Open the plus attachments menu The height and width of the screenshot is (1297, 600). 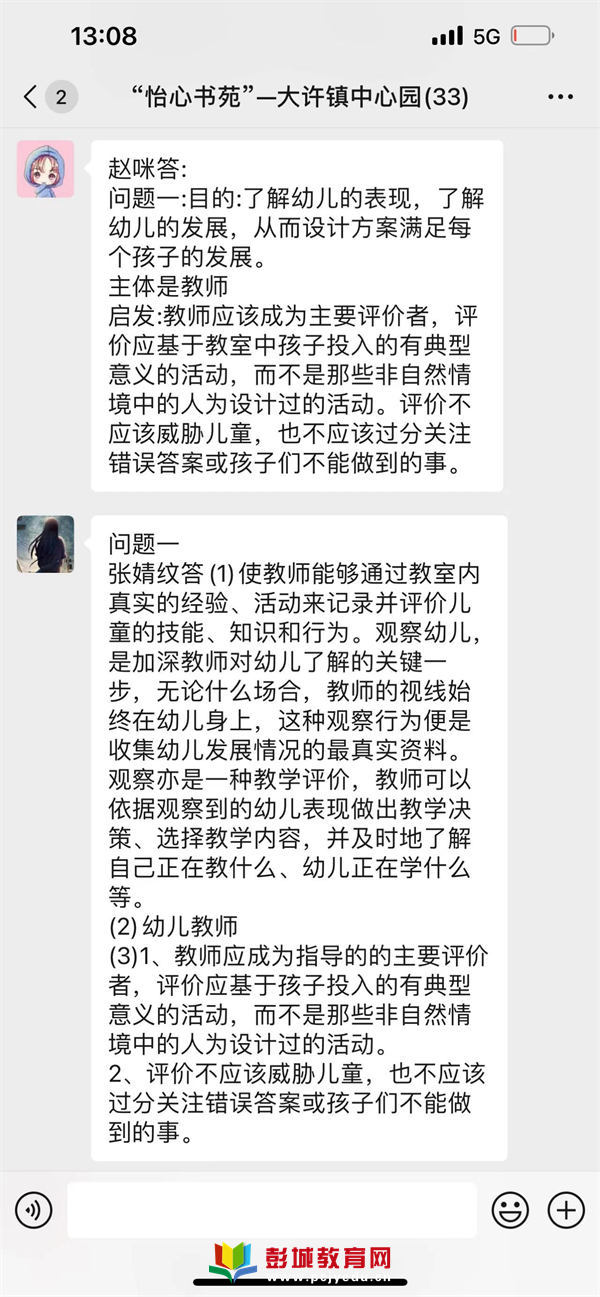click(x=566, y=1210)
